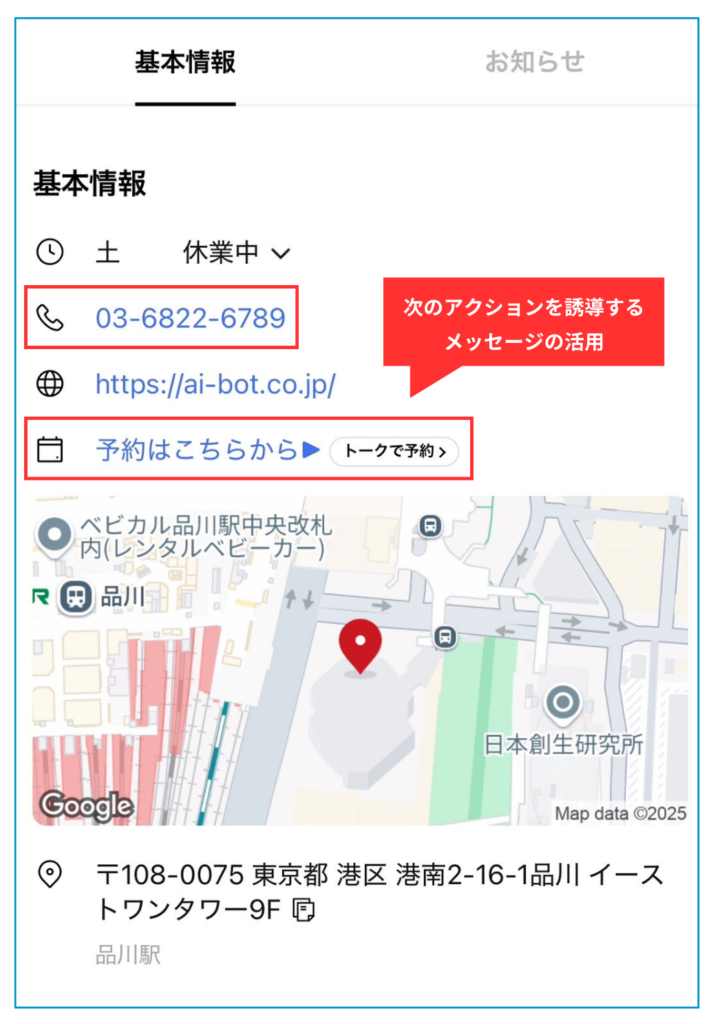The height and width of the screenshot is (1024, 711).
Task: Copy the address with the copy icon
Action: 304,910
